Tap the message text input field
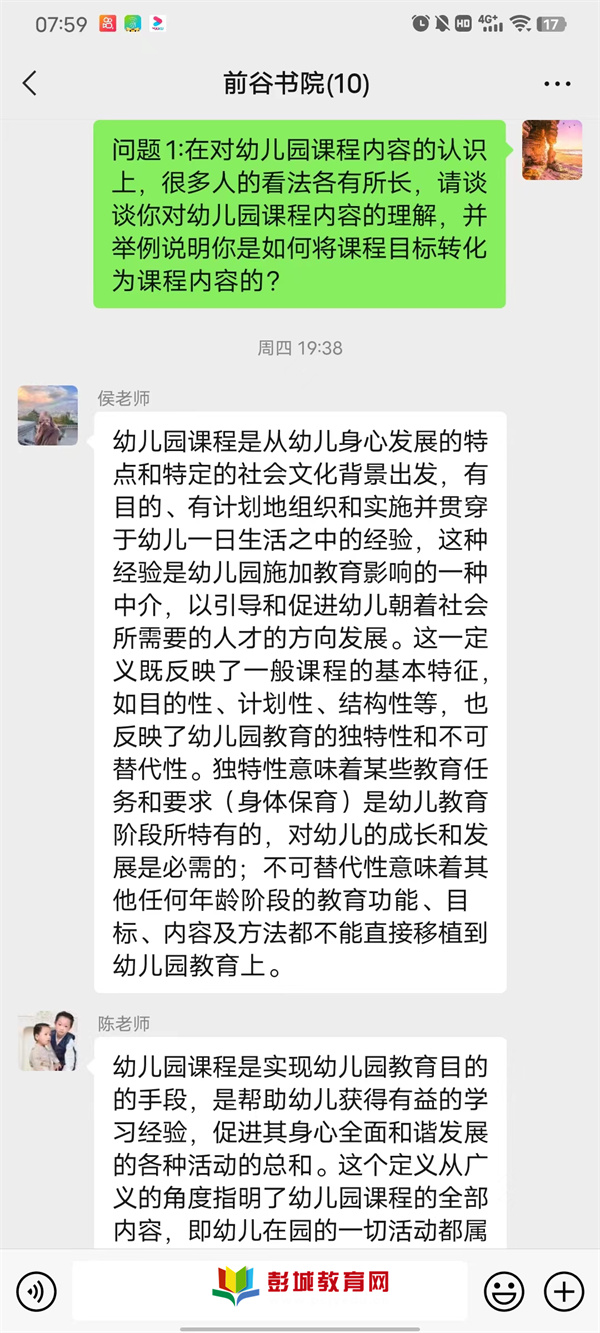 pyautogui.click(x=270, y=1291)
